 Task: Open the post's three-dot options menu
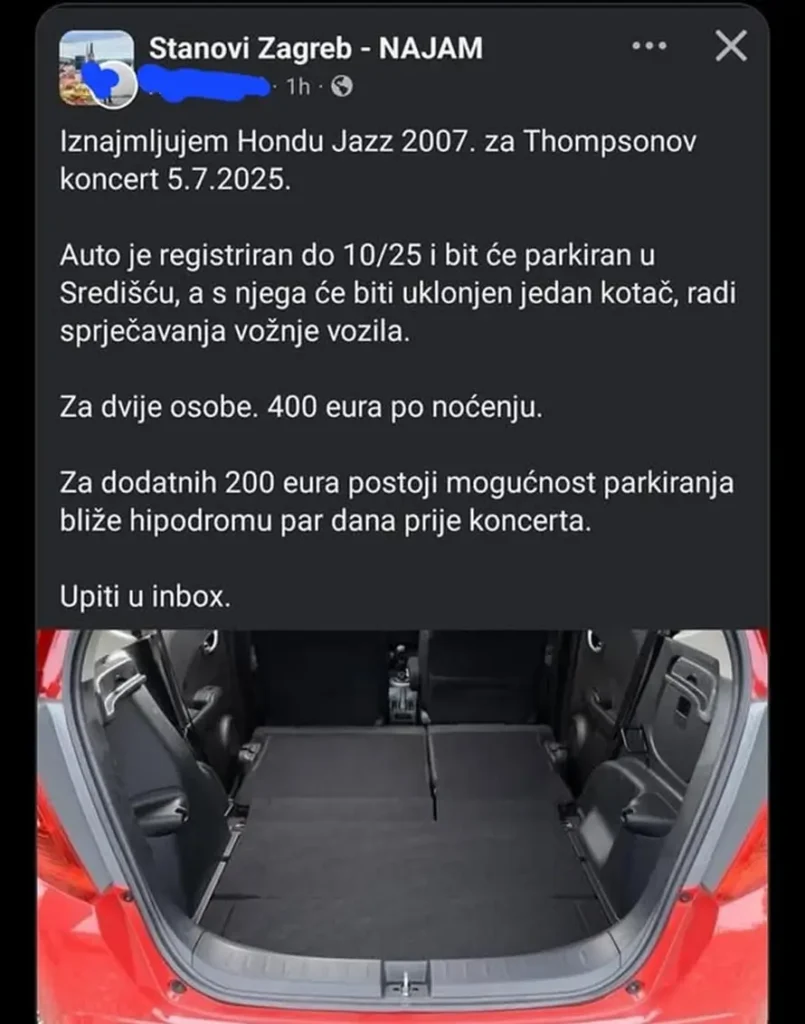(650, 46)
